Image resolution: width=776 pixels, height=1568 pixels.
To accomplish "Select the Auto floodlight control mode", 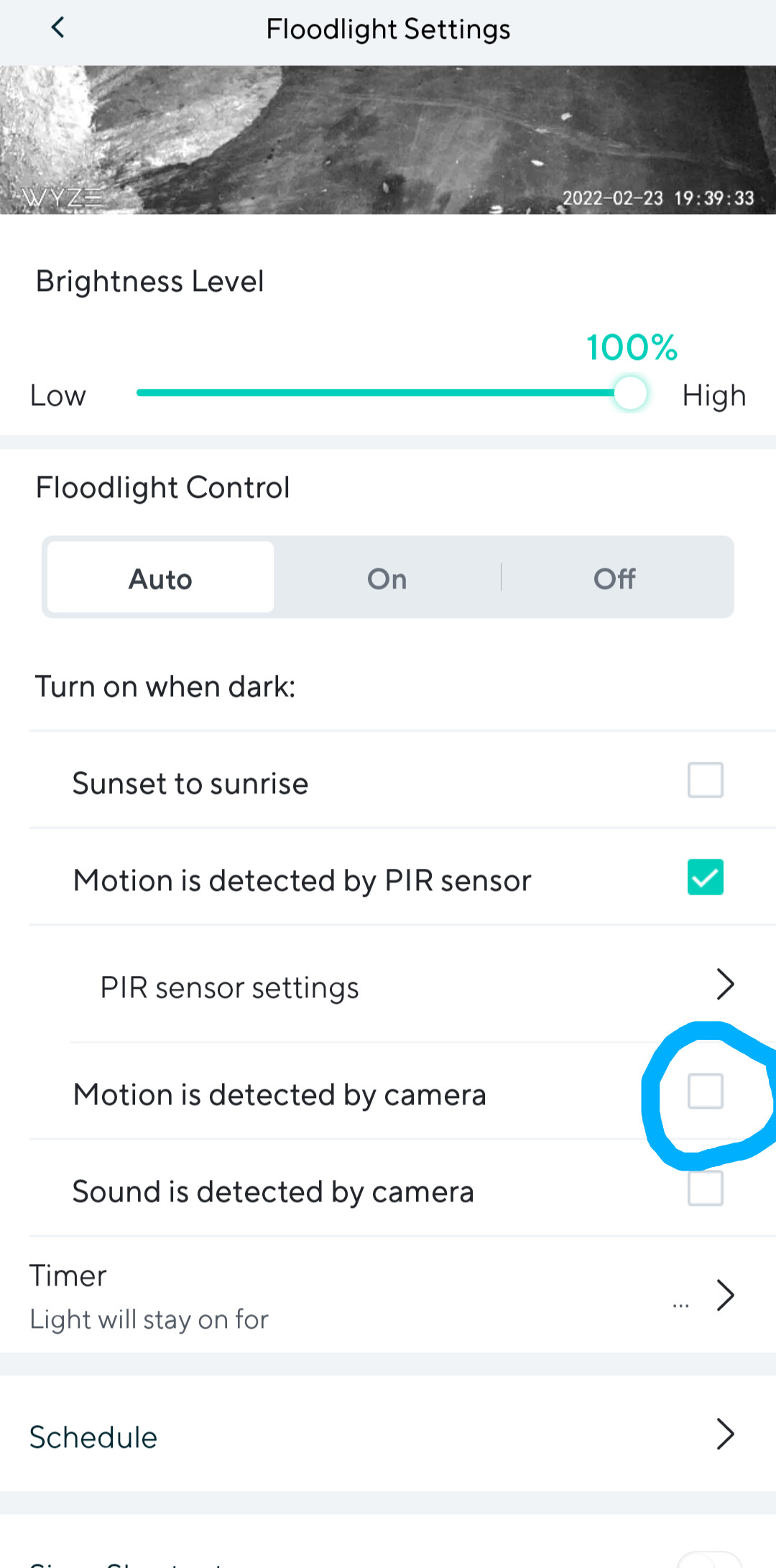I will [161, 577].
